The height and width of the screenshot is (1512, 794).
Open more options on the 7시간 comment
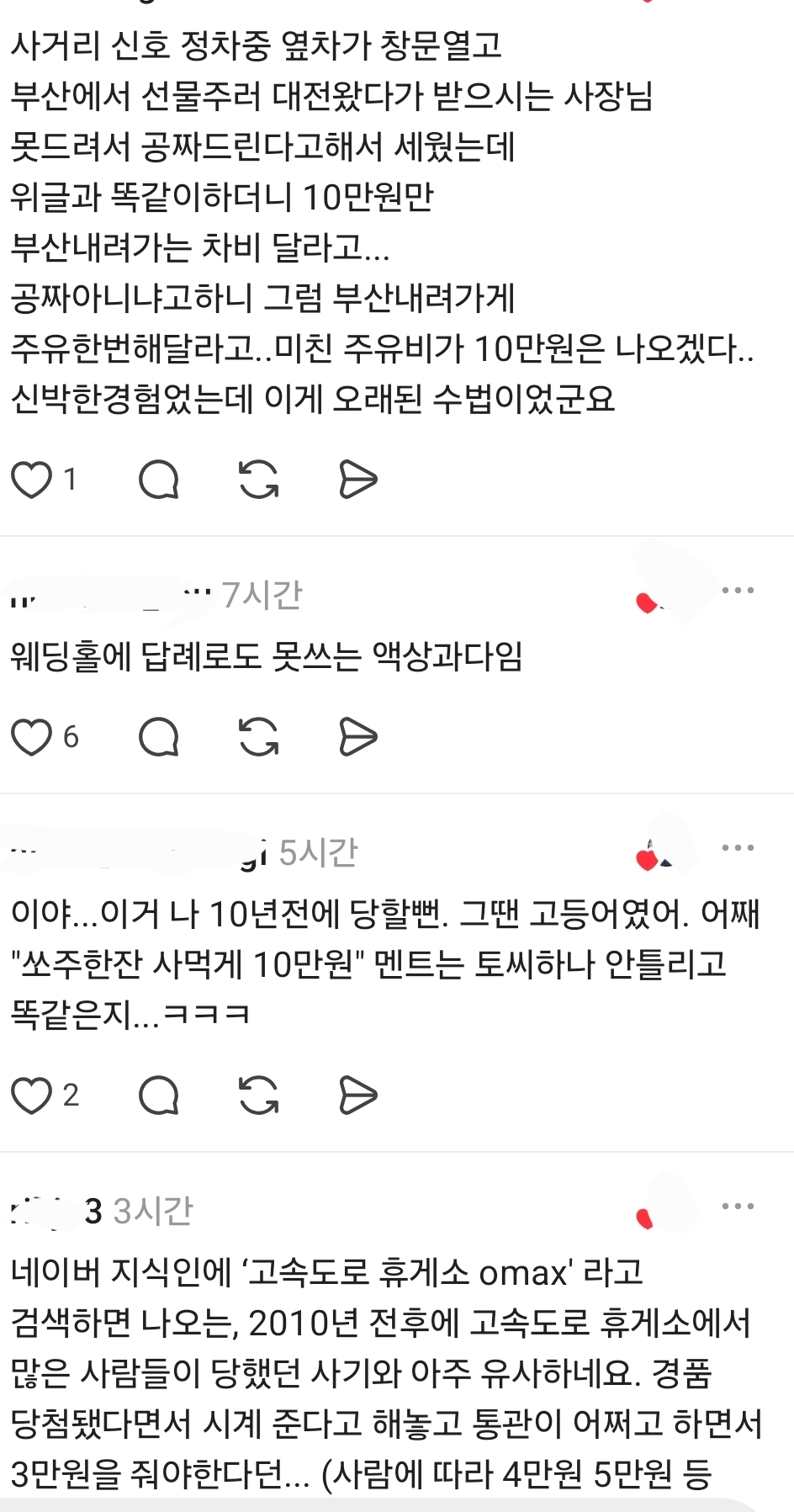click(x=738, y=591)
